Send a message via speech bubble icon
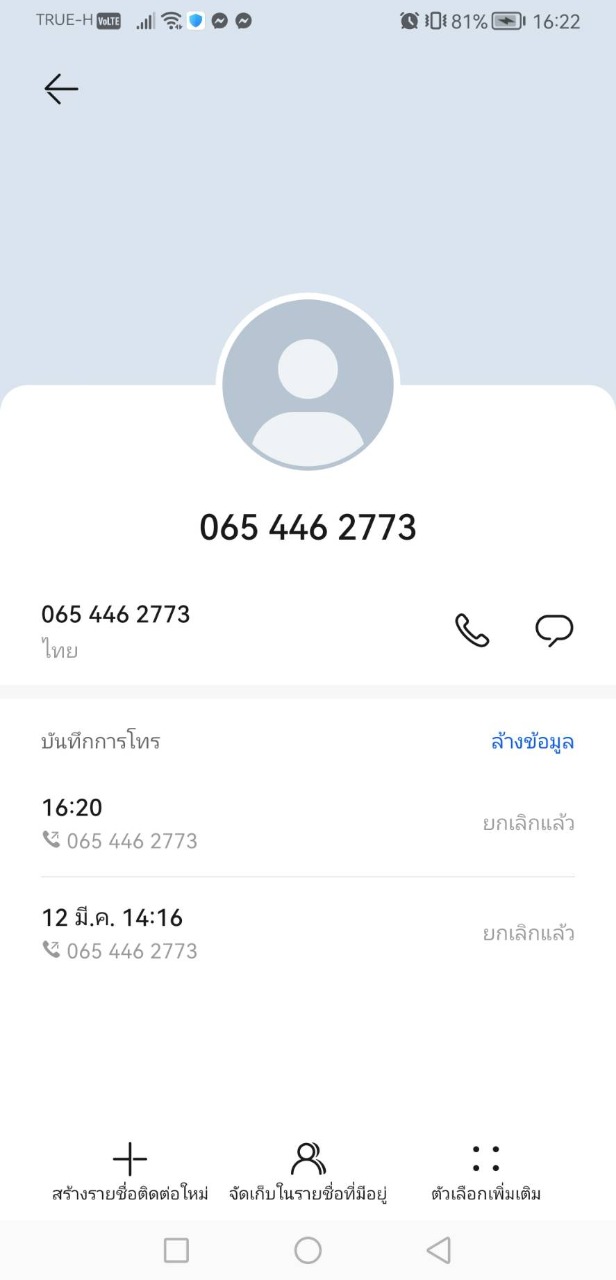 pyautogui.click(x=554, y=631)
